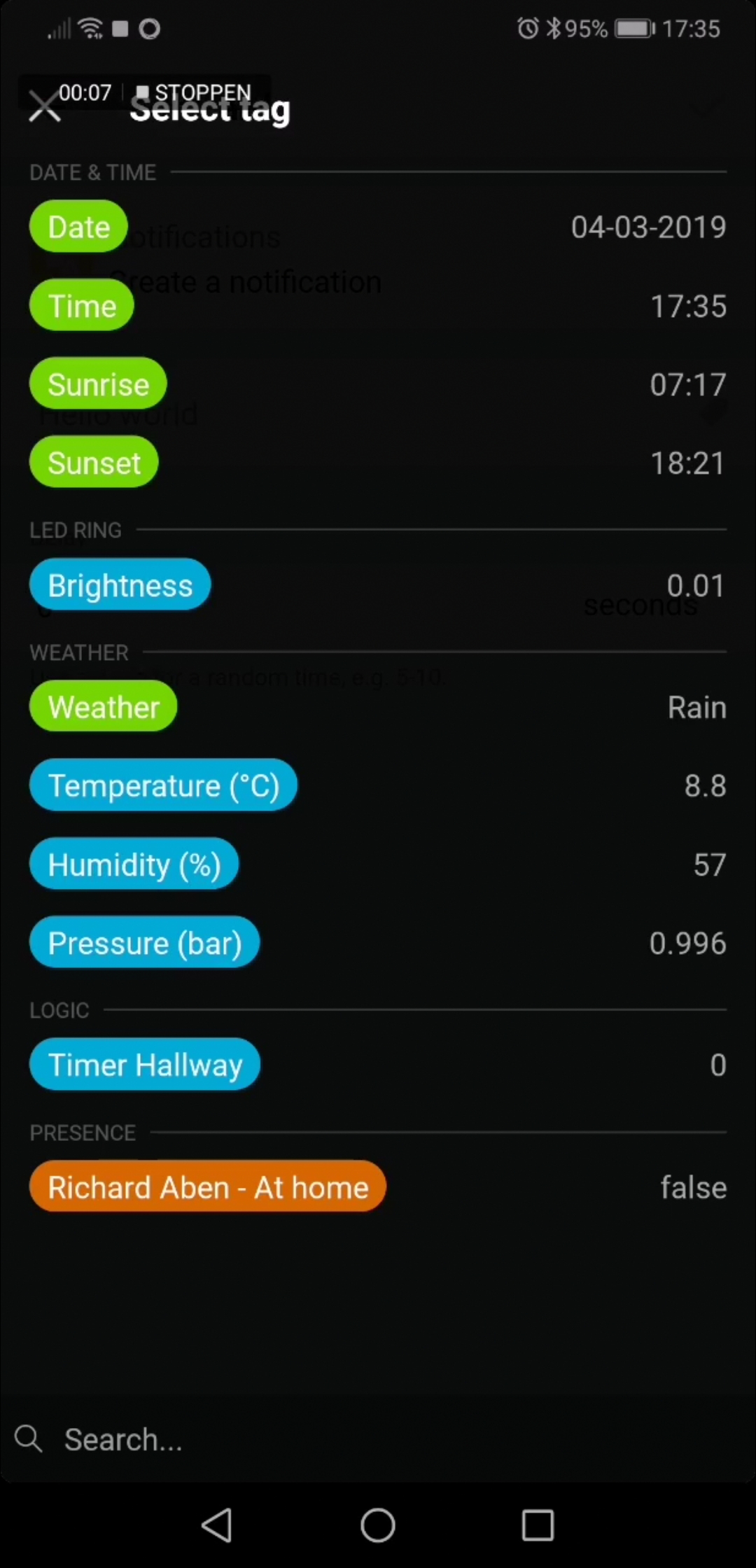Pick the Temperature (°C) tag

tap(163, 785)
